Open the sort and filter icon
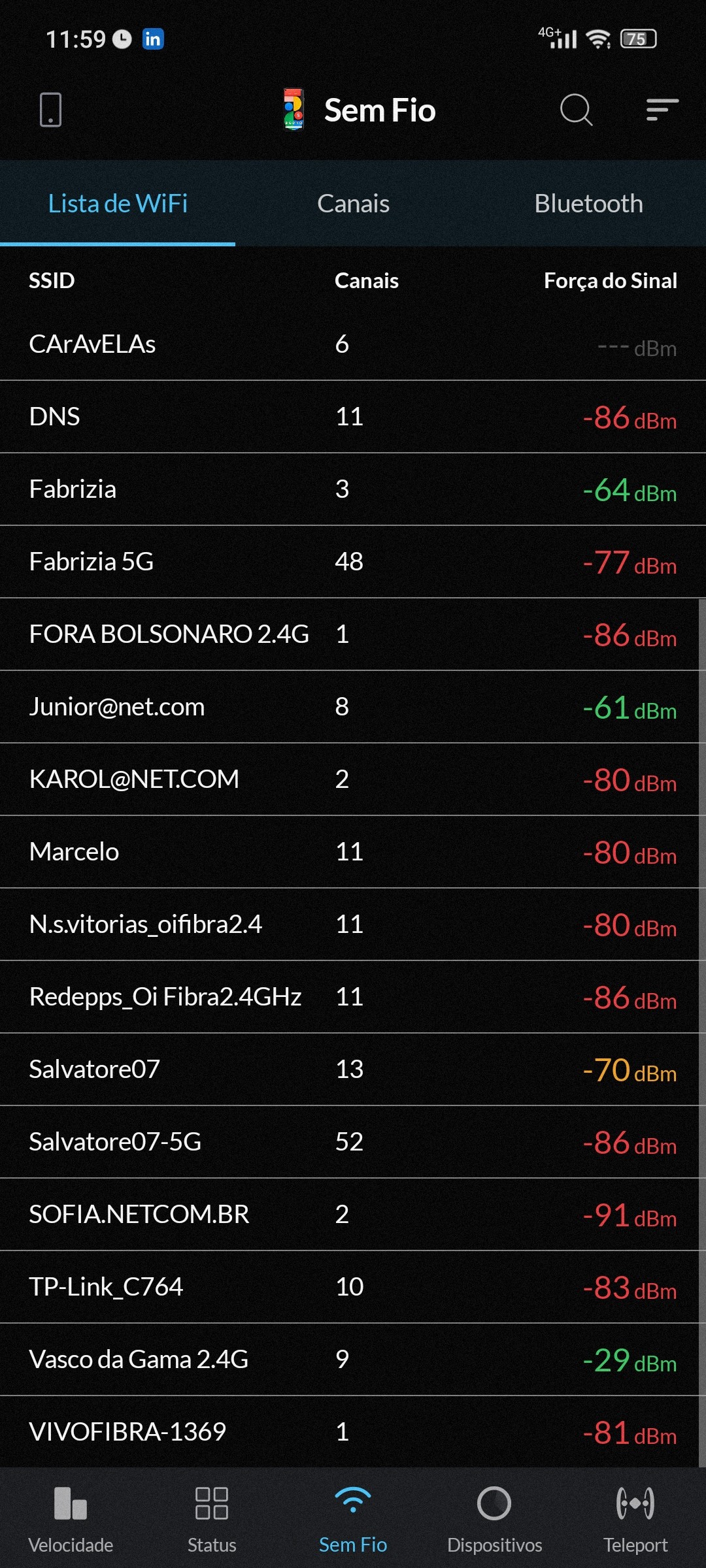 pos(662,110)
